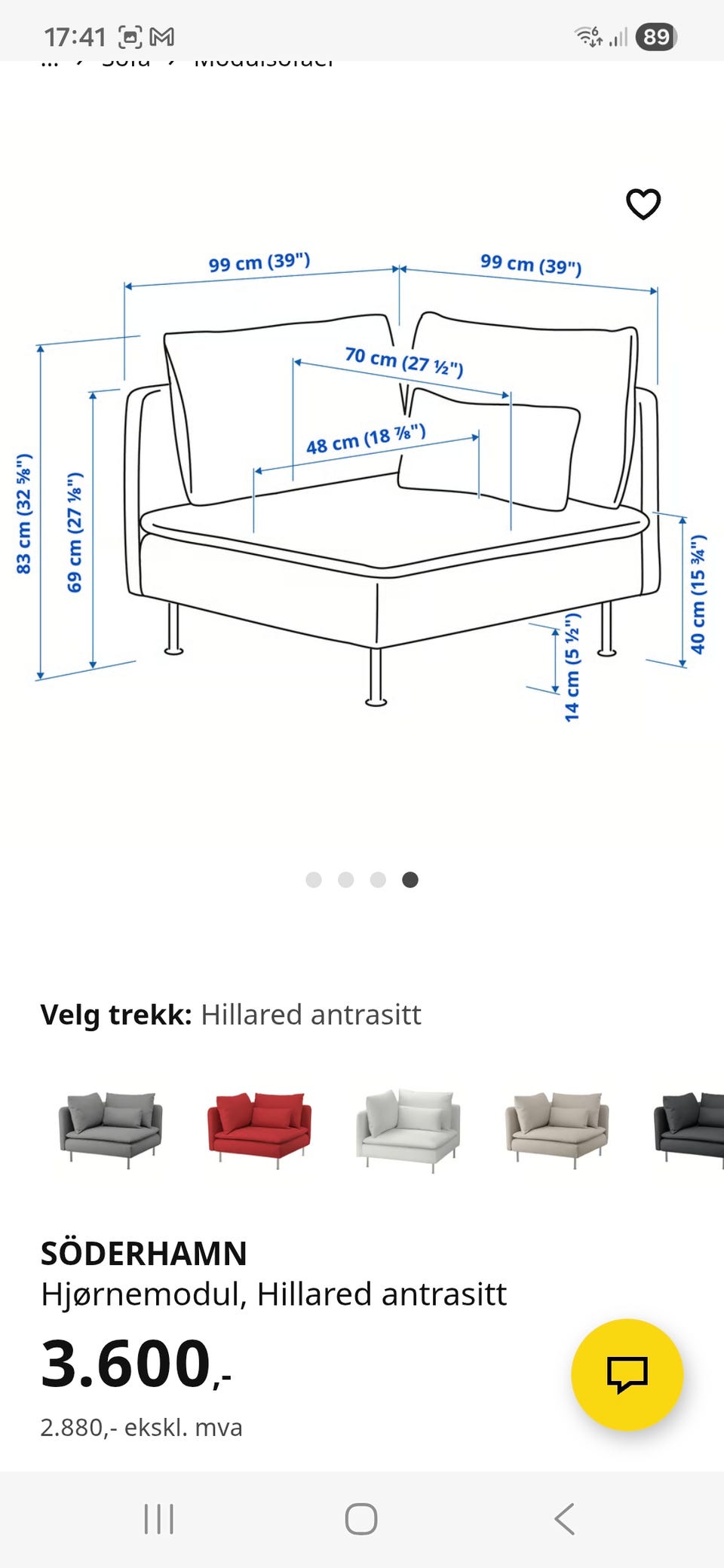Select the fourth carousel dot
The height and width of the screenshot is (1568, 724).
tap(410, 880)
